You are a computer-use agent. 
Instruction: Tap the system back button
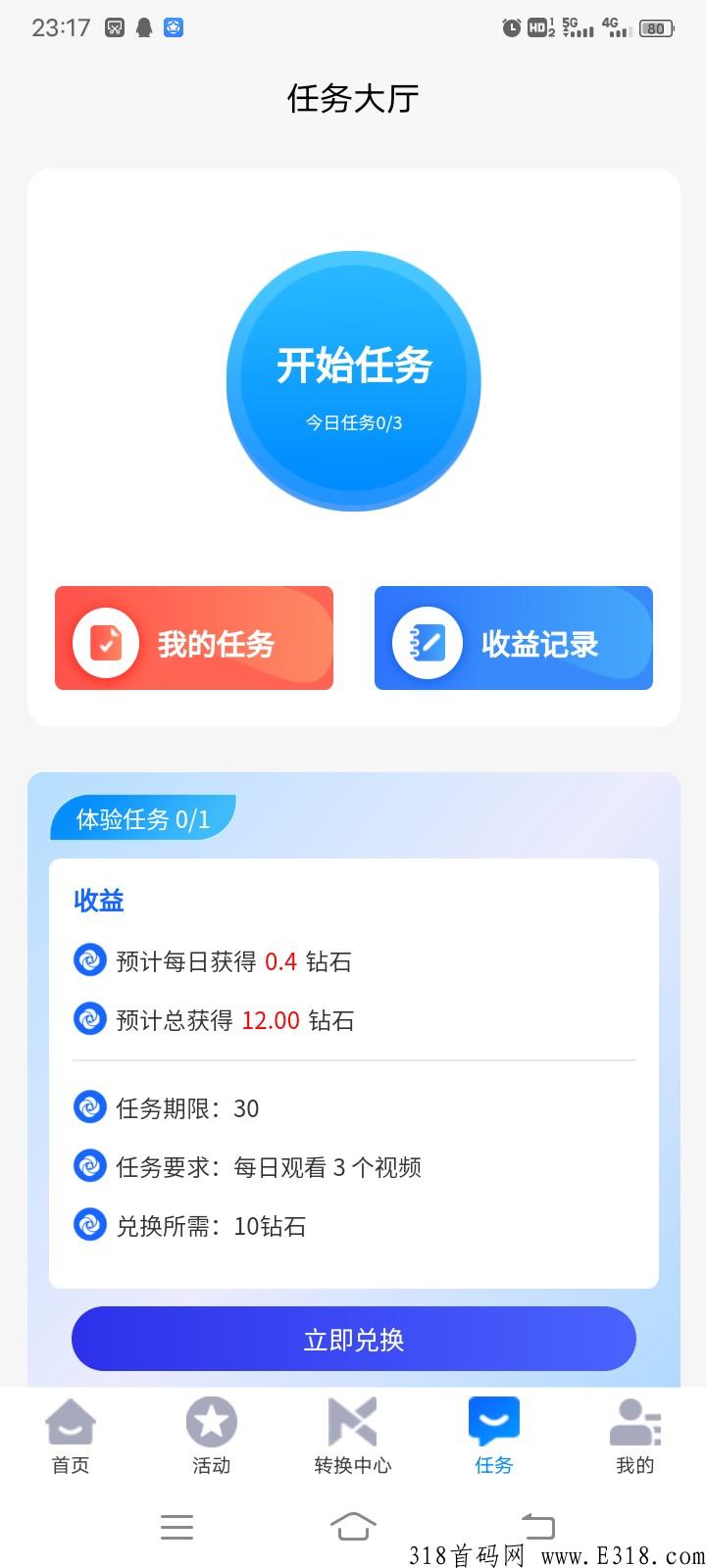click(x=537, y=1526)
